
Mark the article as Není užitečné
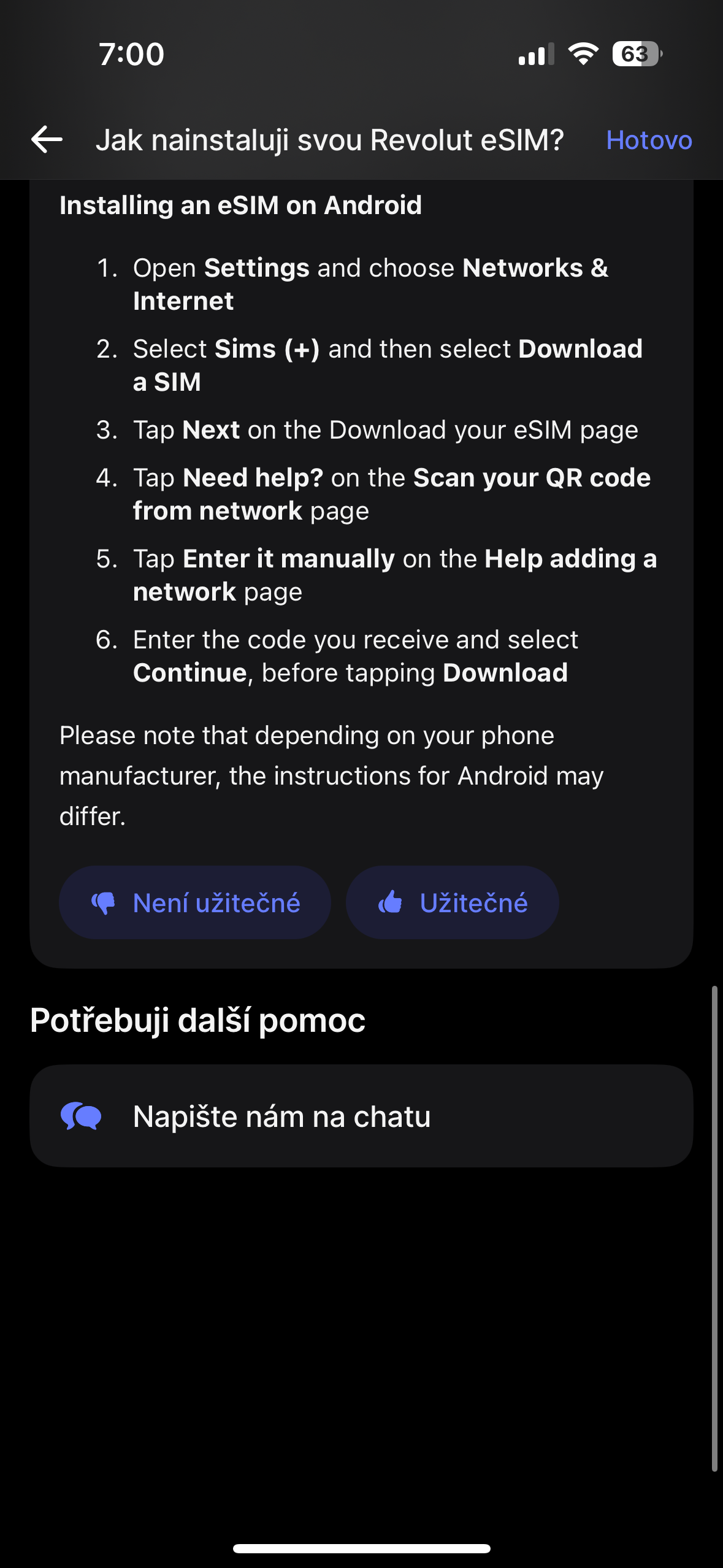[x=195, y=902]
